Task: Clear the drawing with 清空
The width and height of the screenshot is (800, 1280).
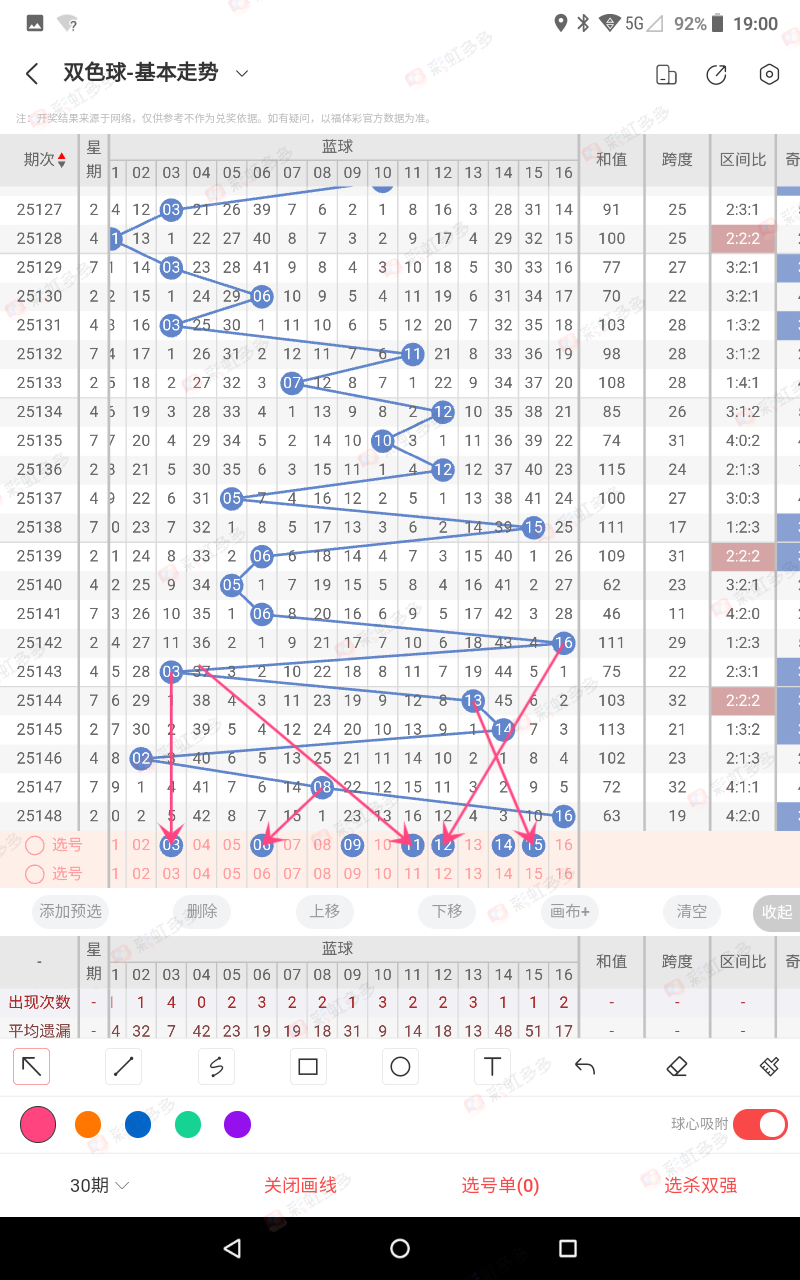Action: click(692, 911)
